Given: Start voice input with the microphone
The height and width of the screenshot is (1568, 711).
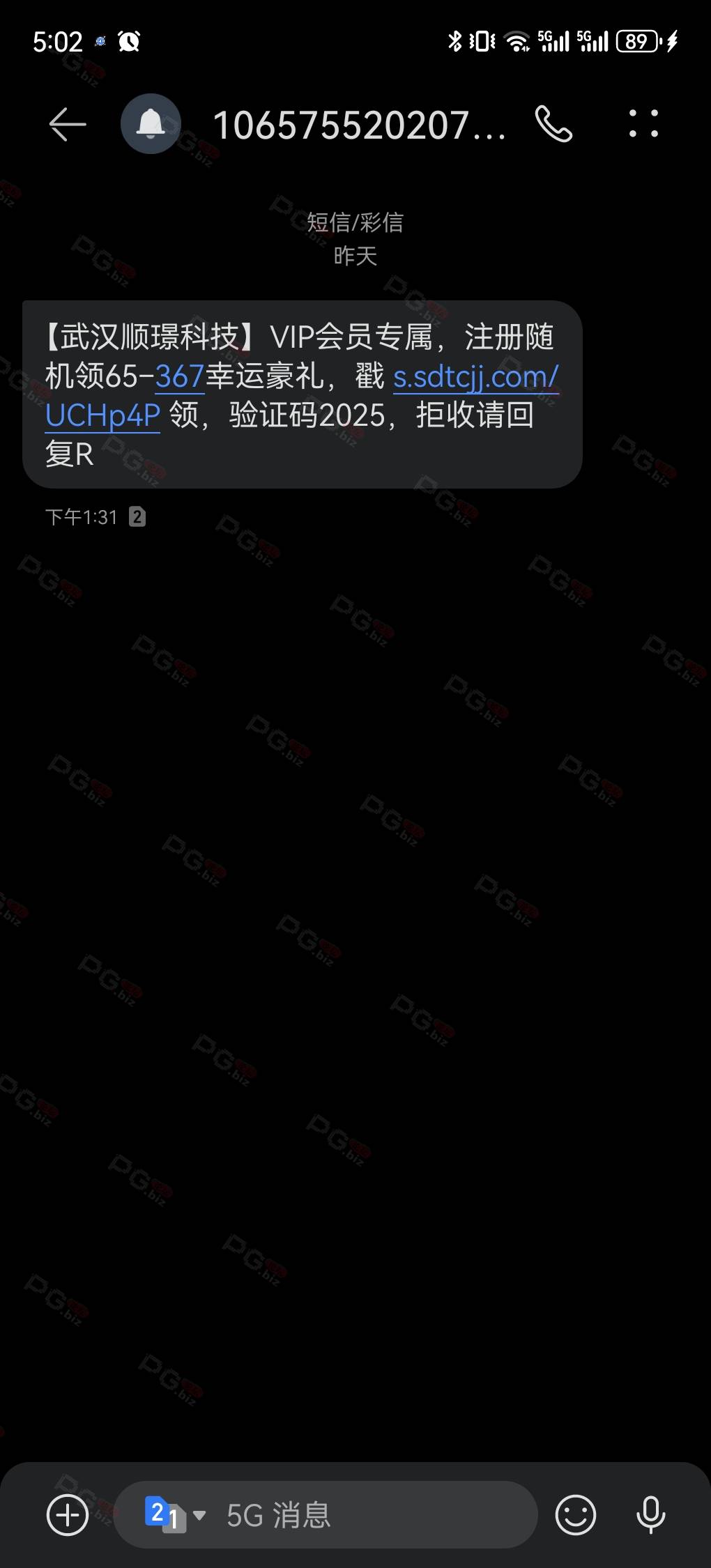Looking at the screenshot, I should [651, 1515].
